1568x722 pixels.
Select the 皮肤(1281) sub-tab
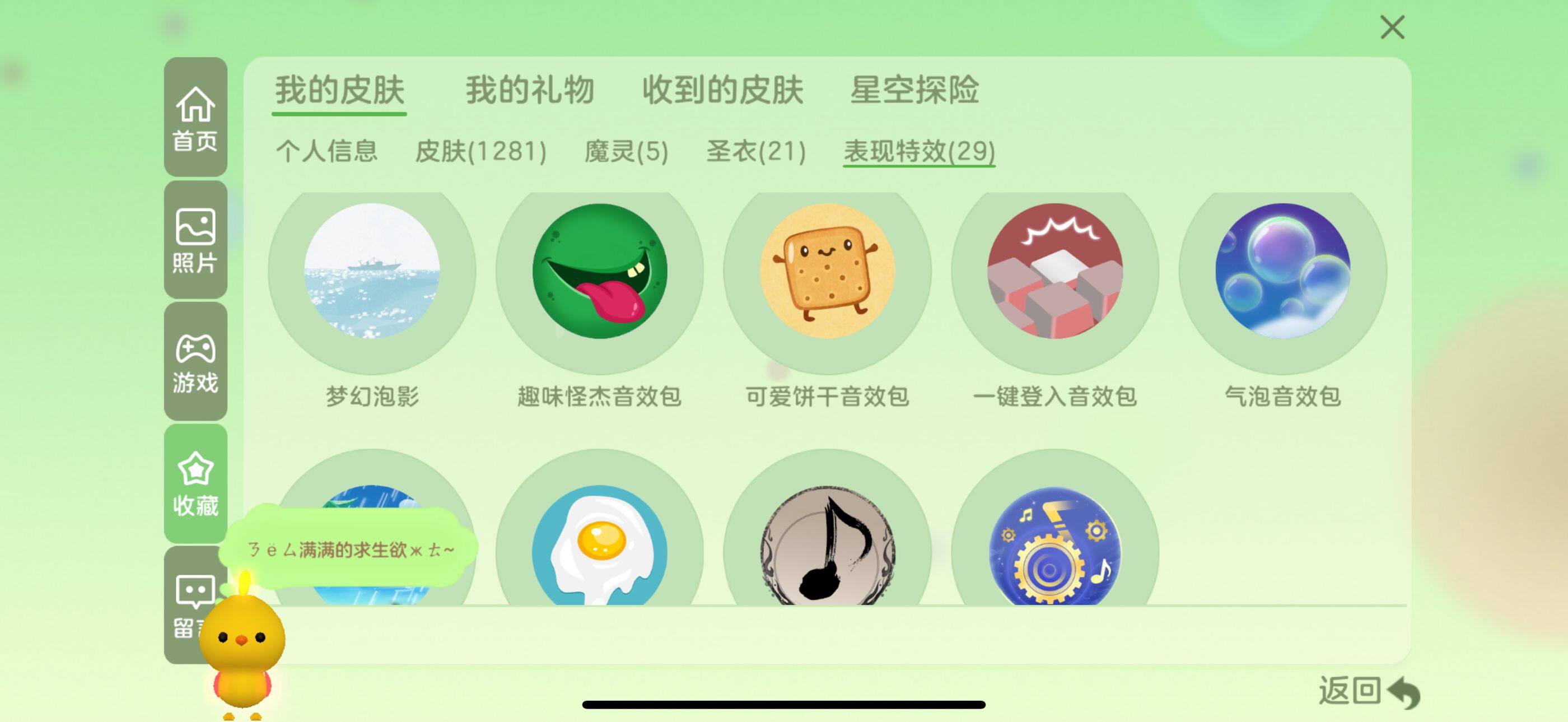pyautogui.click(x=480, y=151)
